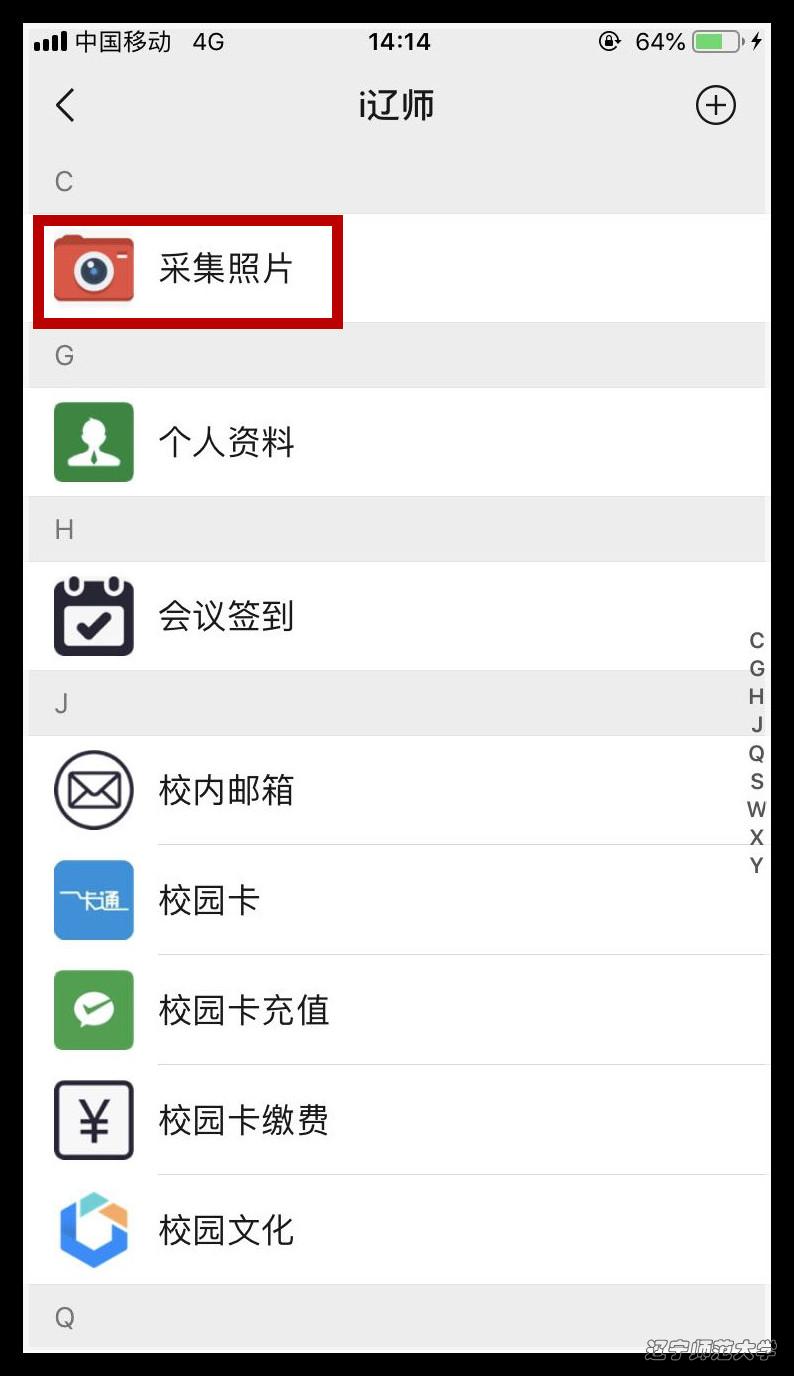
Task: Open 校内邮箱 (campus mailbox)
Action: (x=225, y=790)
